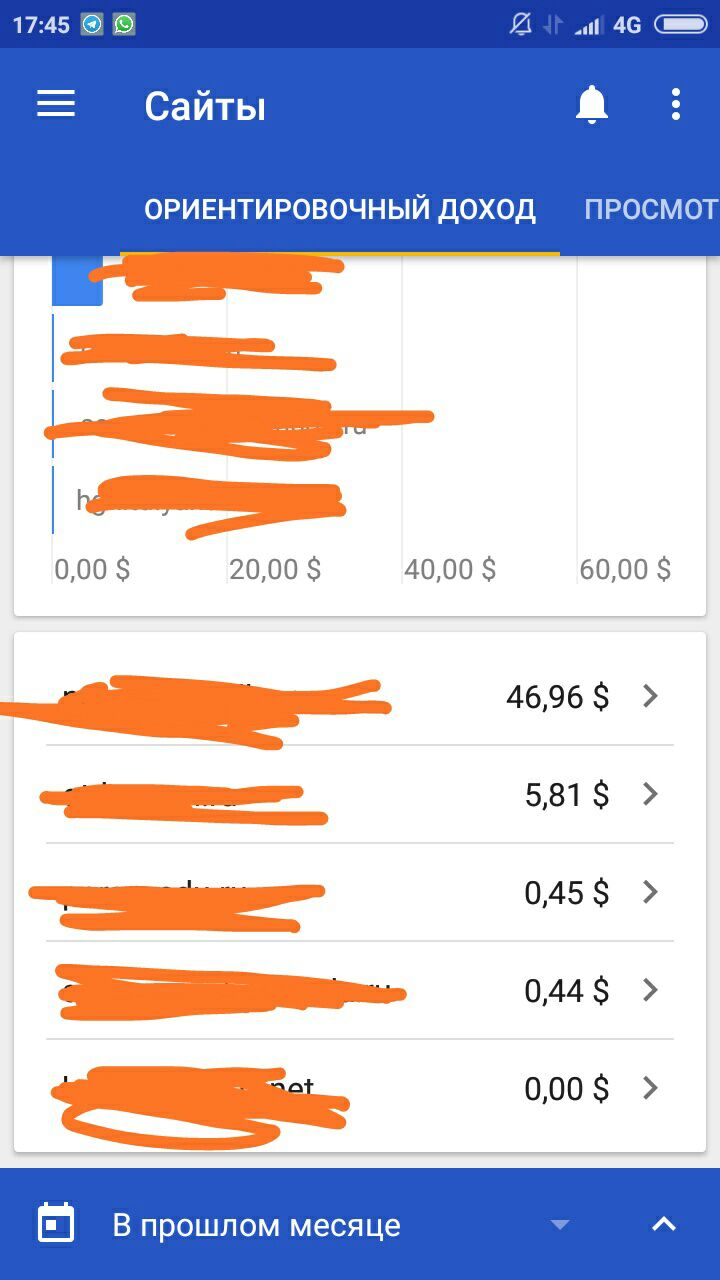Select the Ориентировочный доход tab
This screenshot has width=720, height=1280.
pos(340,210)
